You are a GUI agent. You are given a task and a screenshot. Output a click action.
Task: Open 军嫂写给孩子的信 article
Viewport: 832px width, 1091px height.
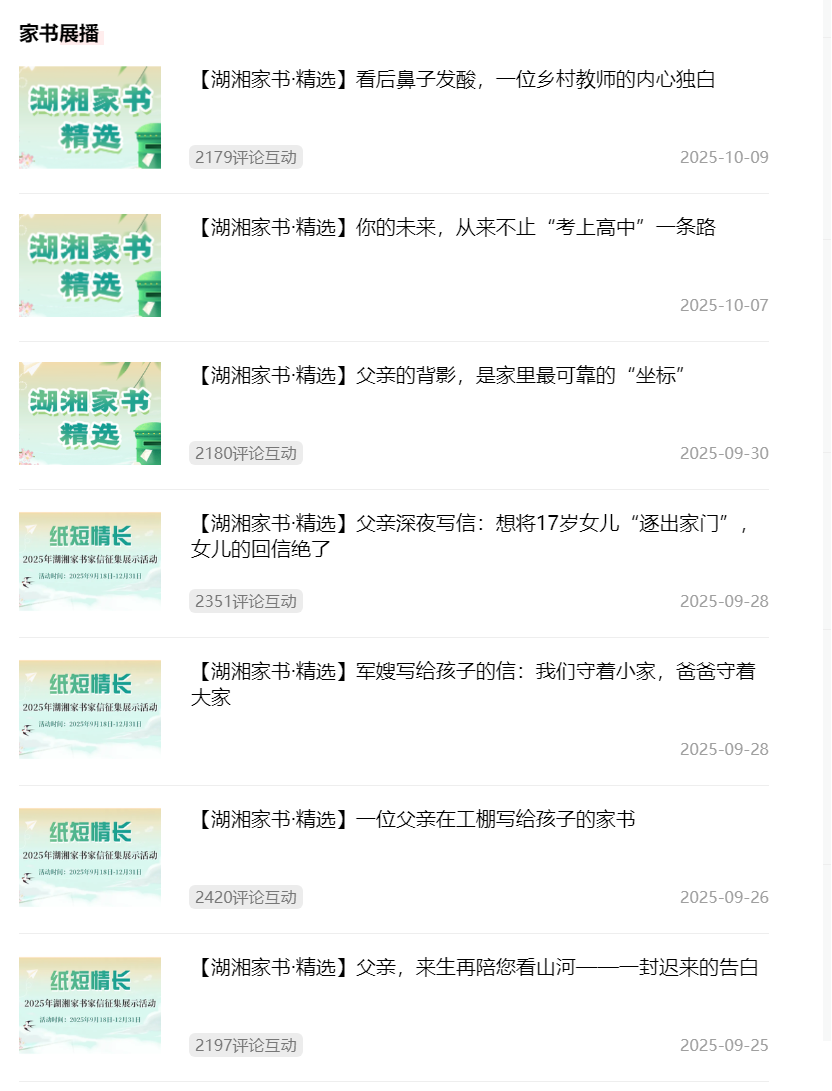coord(472,684)
